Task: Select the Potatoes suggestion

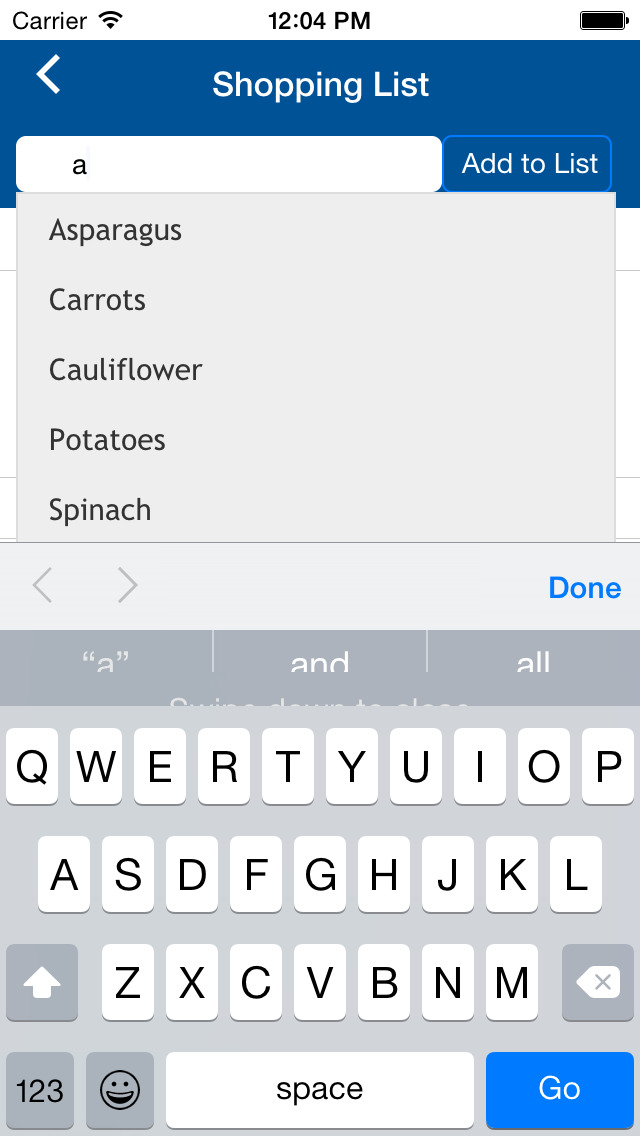Action: pyautogui.click(x=315, y=440)
